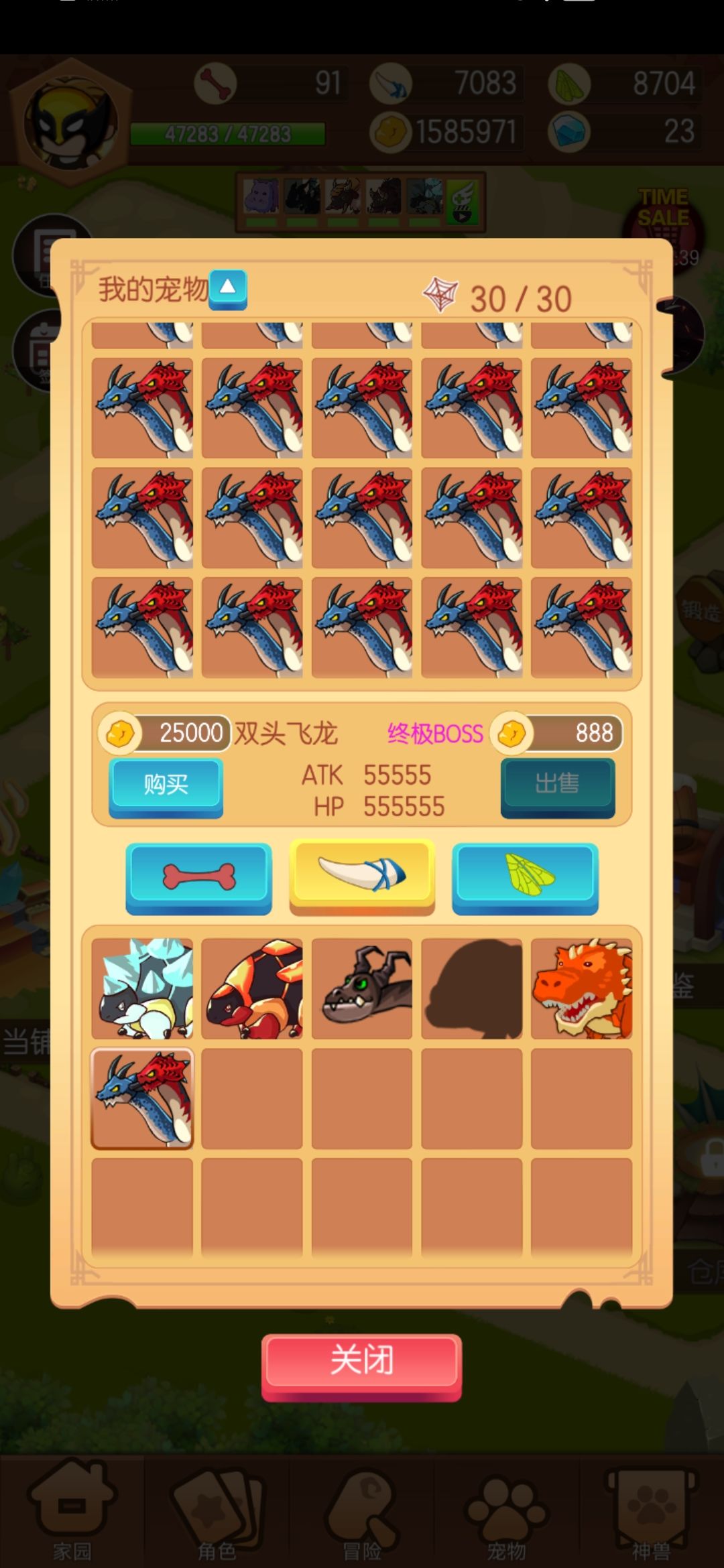Tap the 出售 sell button

point(558,787)
